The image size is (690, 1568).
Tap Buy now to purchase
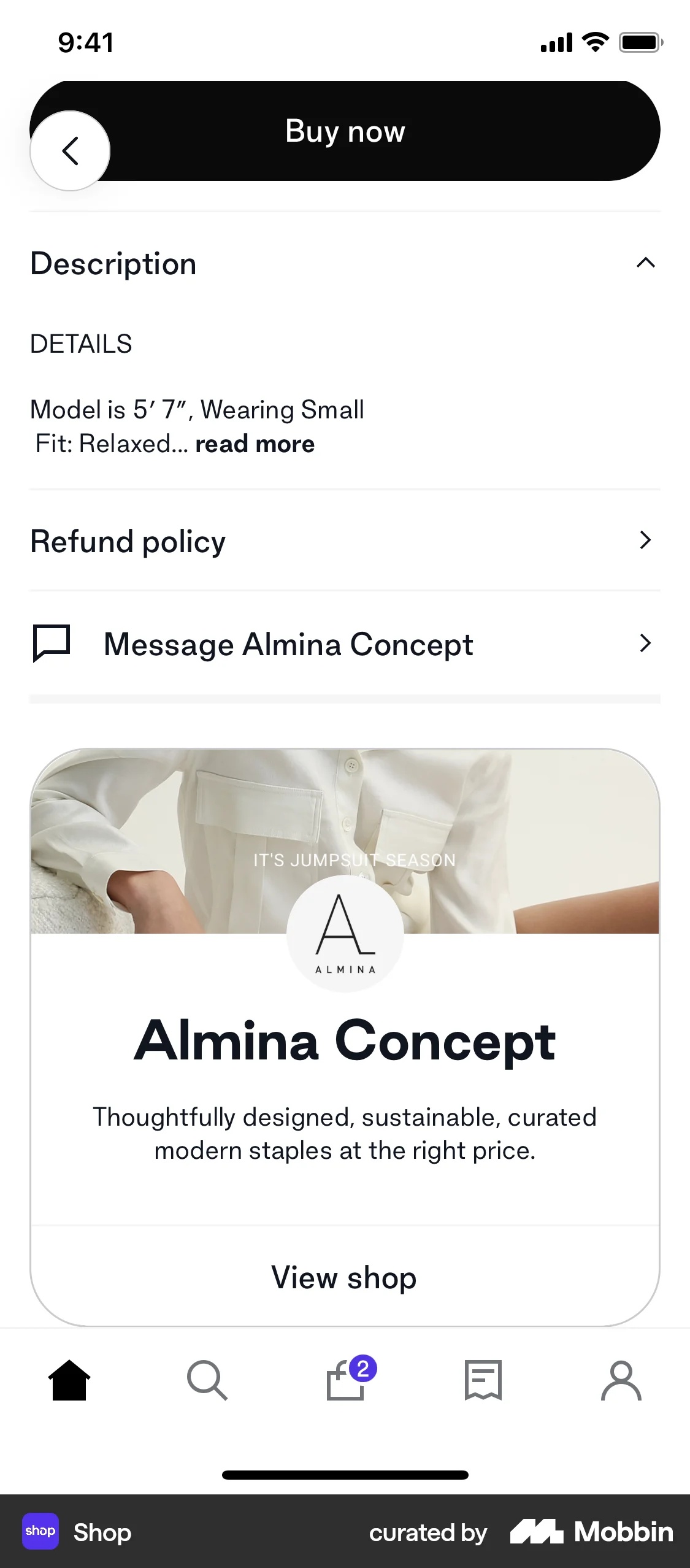point(345,130)
